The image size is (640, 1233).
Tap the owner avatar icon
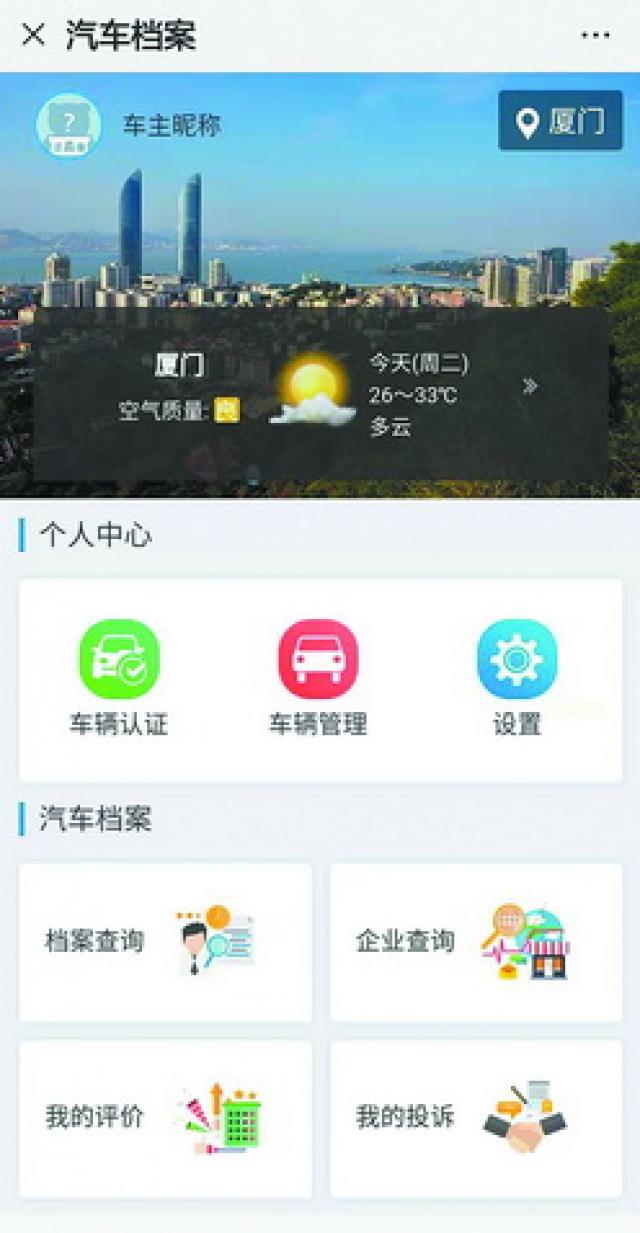click(68, 125)
